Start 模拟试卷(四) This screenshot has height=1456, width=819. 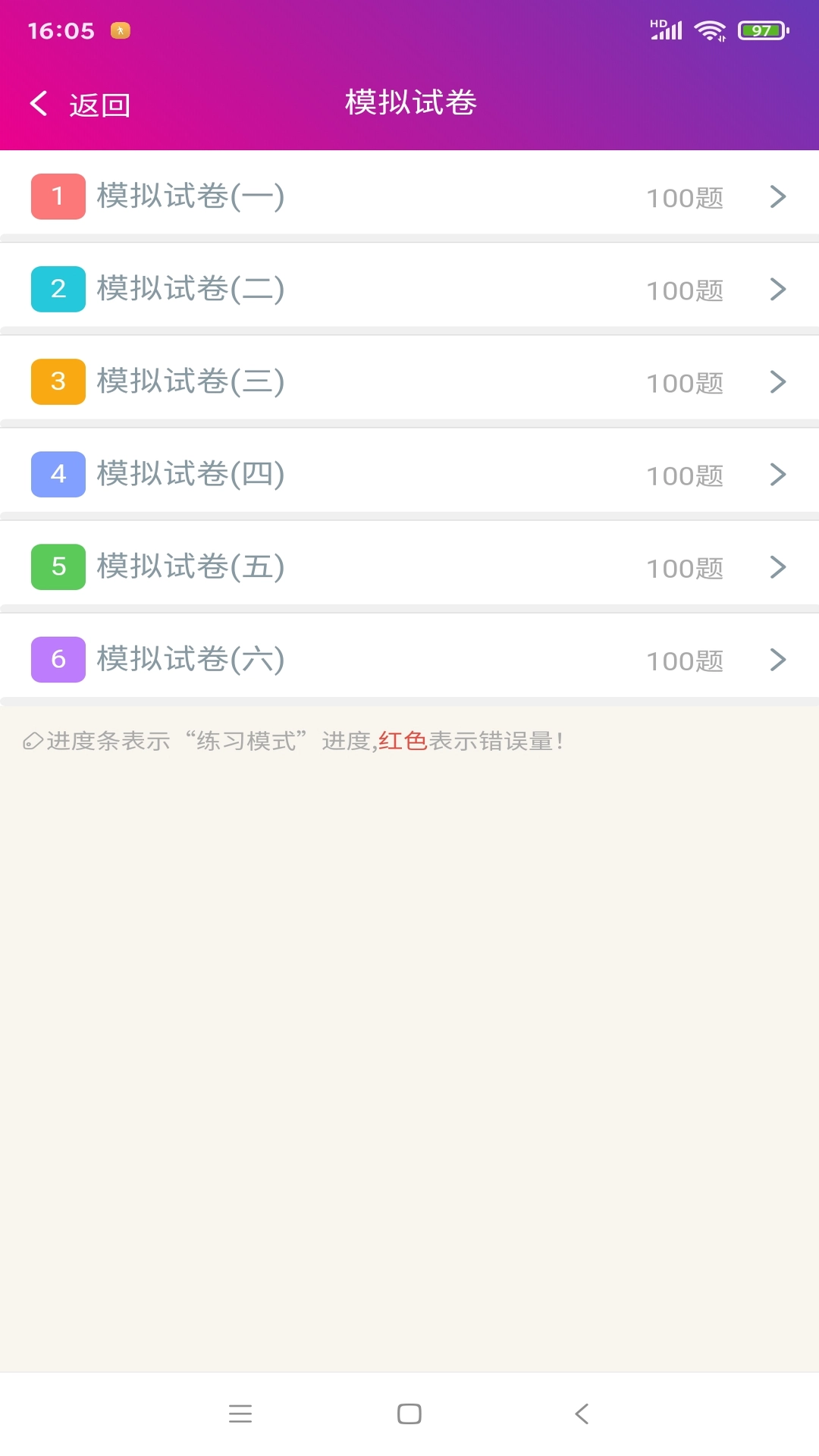[x=409, y=474]
